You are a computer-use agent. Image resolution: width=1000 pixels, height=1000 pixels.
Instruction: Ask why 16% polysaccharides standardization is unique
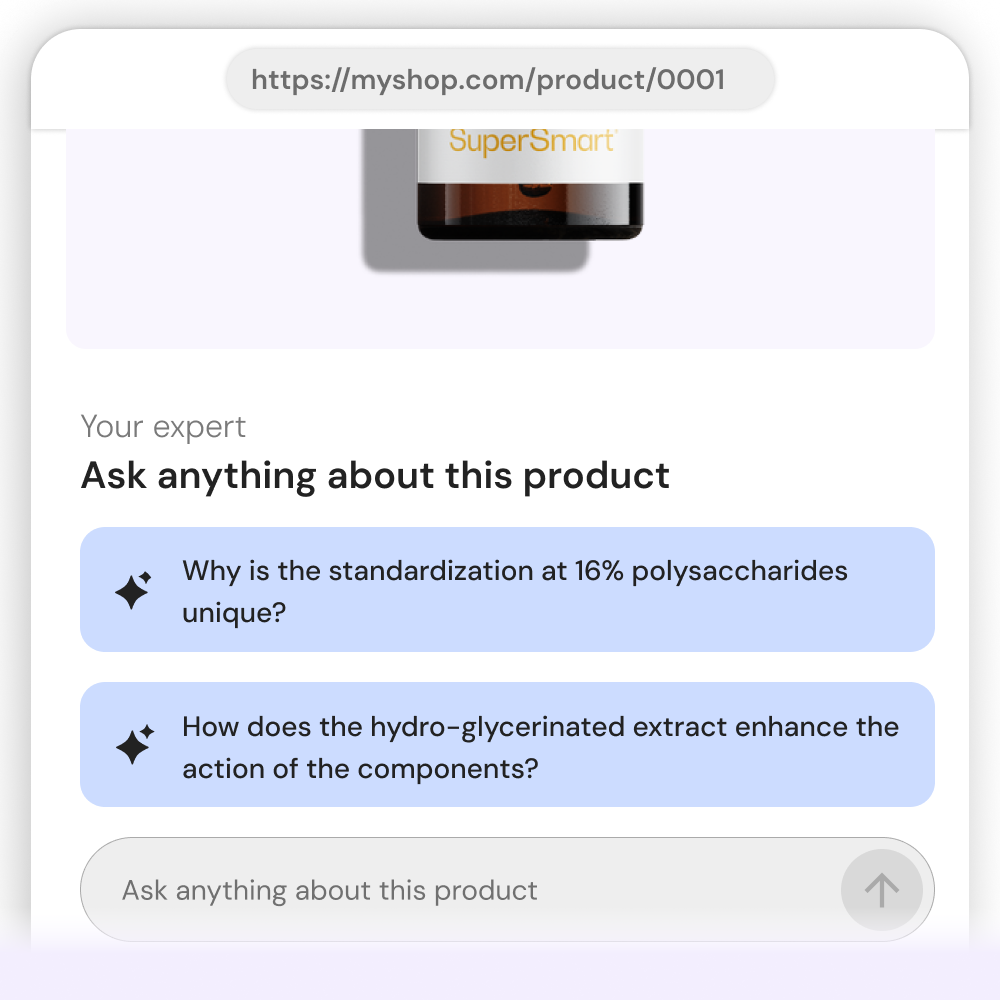507,590
